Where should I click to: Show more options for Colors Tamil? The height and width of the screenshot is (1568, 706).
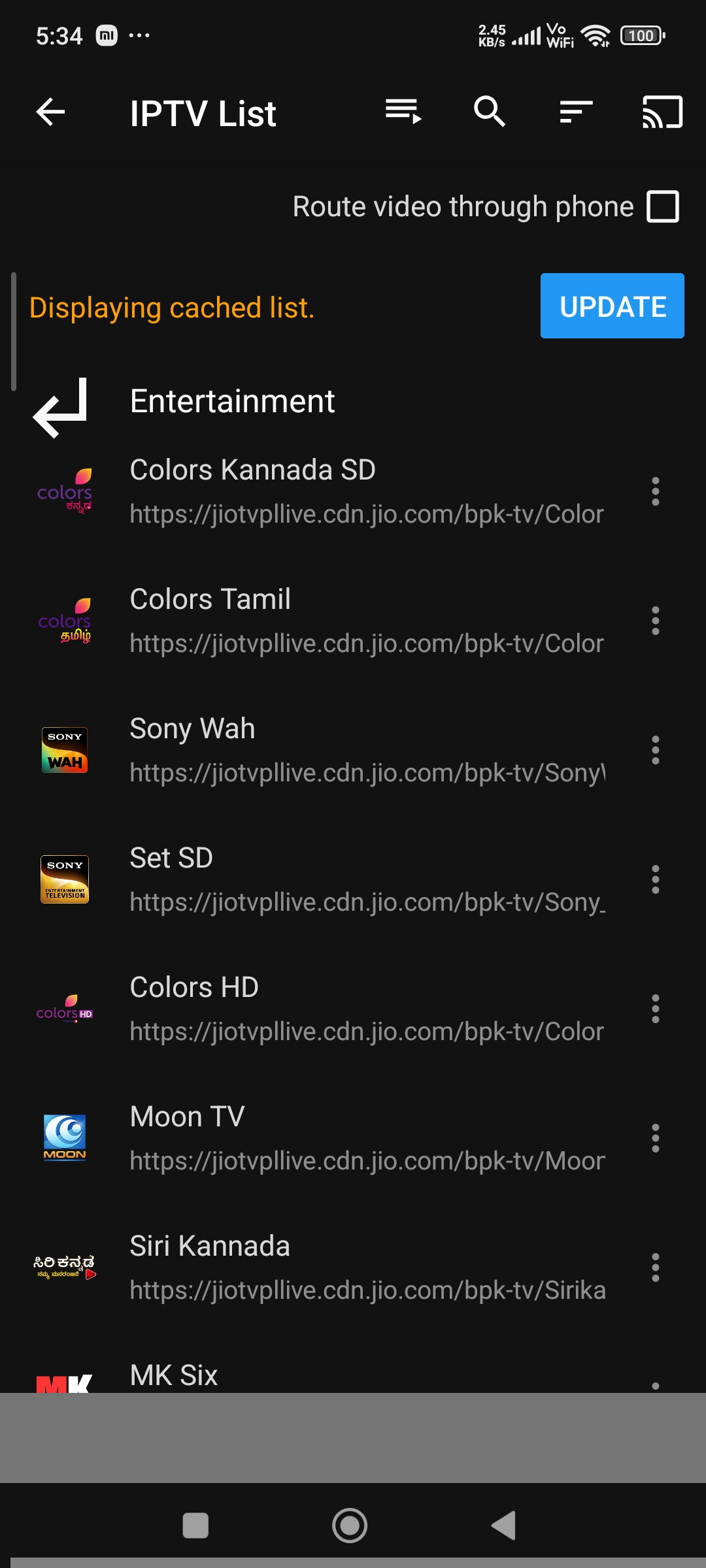pyautogui.click(x=655, y=621)
